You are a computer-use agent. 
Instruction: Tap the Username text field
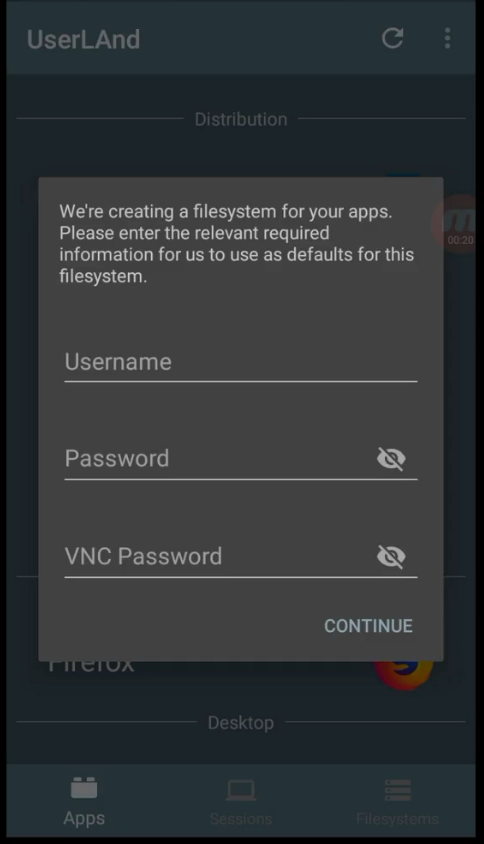tap(241, 362)
